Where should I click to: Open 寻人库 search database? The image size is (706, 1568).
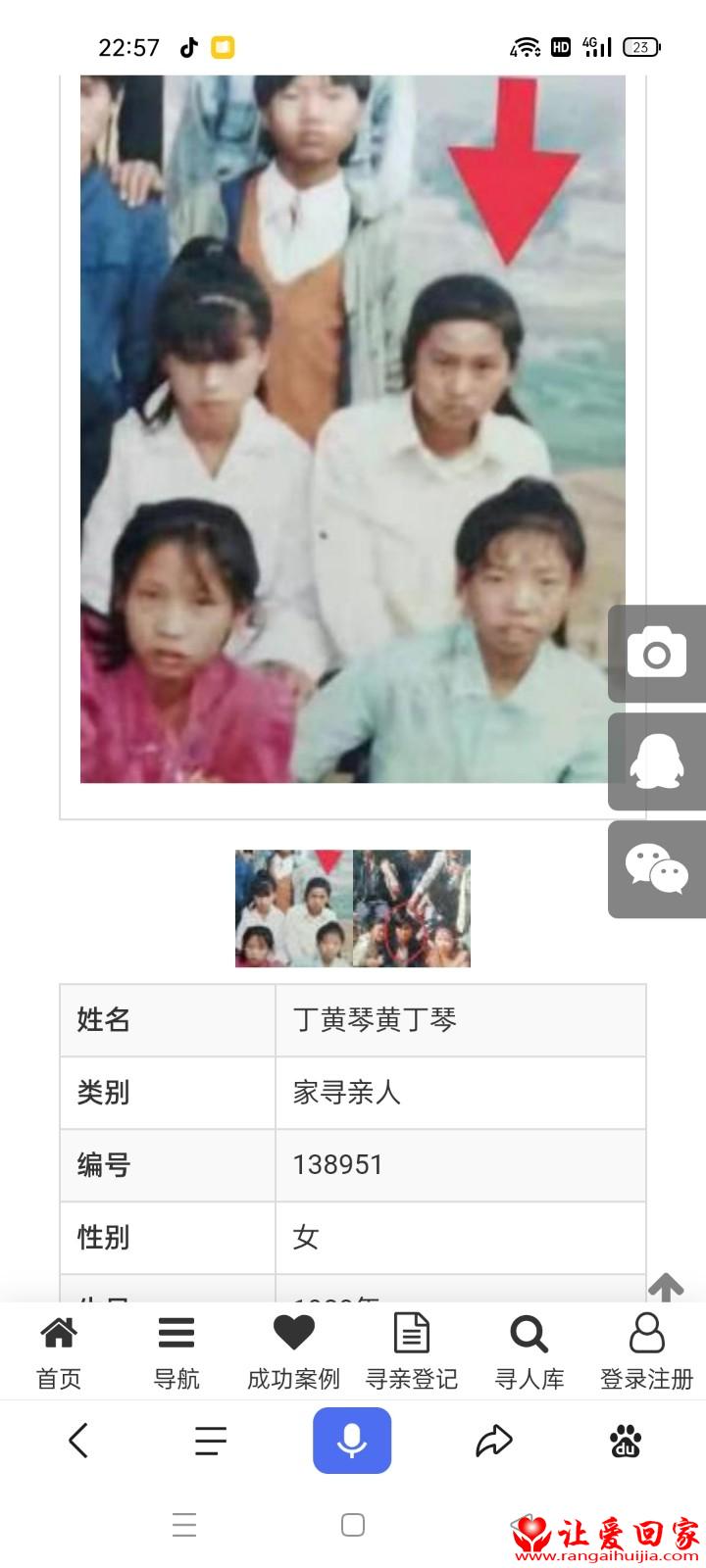click(x=529, y=1352)
